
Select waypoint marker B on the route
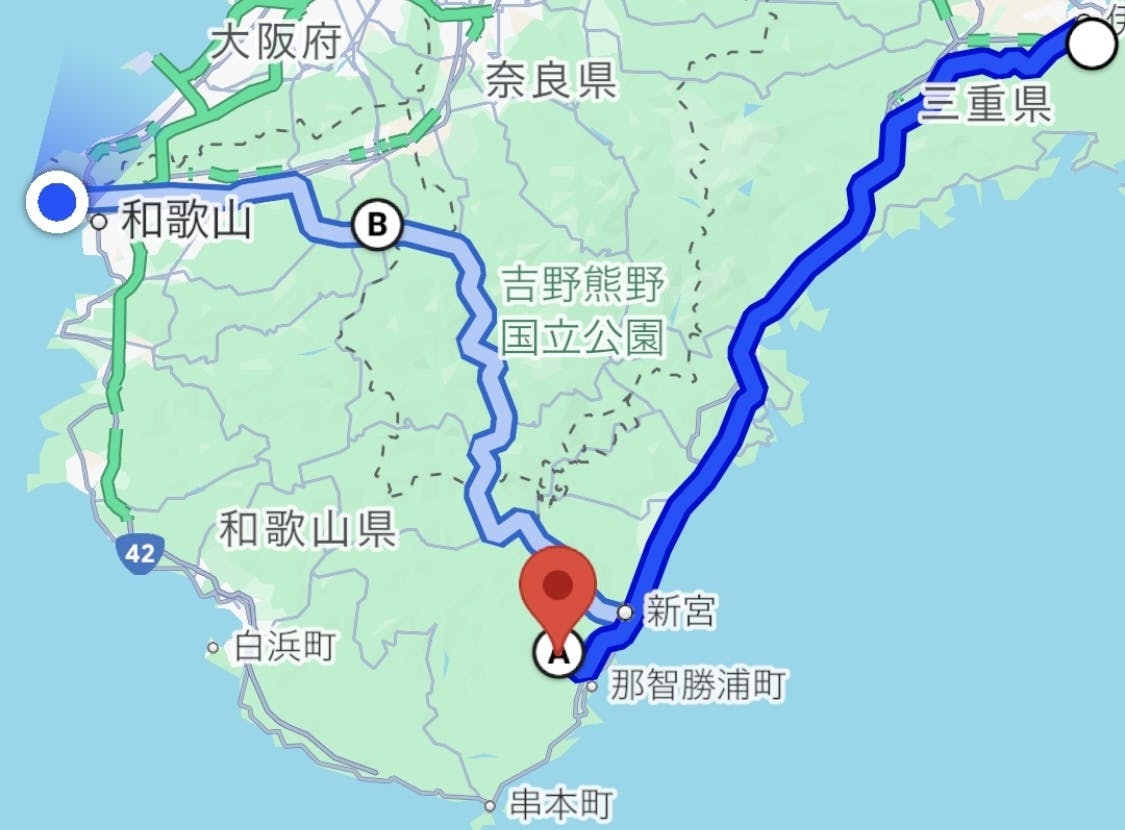tap(377, 225)
